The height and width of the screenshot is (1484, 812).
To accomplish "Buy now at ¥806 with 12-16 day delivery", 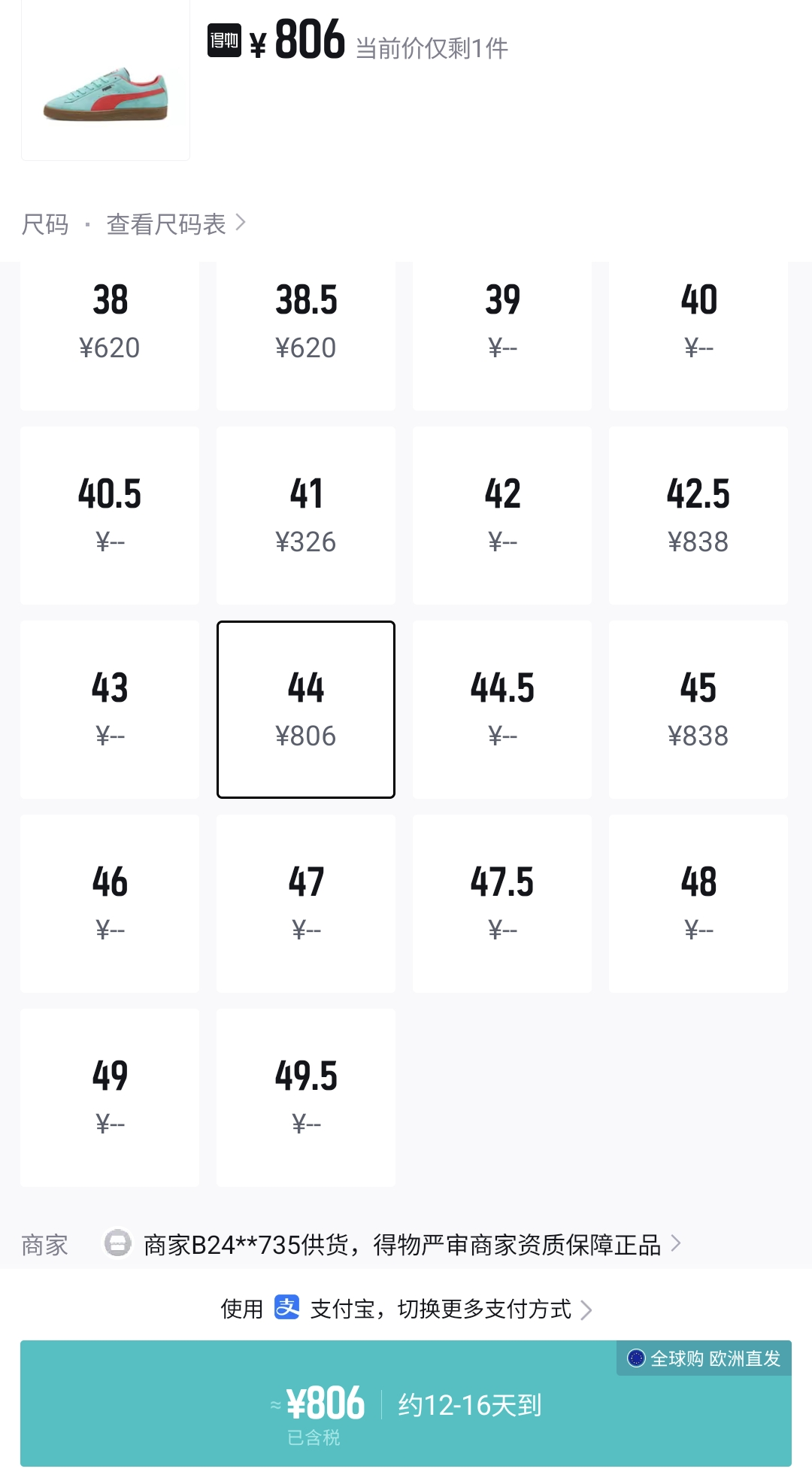I will point(406,1404).
